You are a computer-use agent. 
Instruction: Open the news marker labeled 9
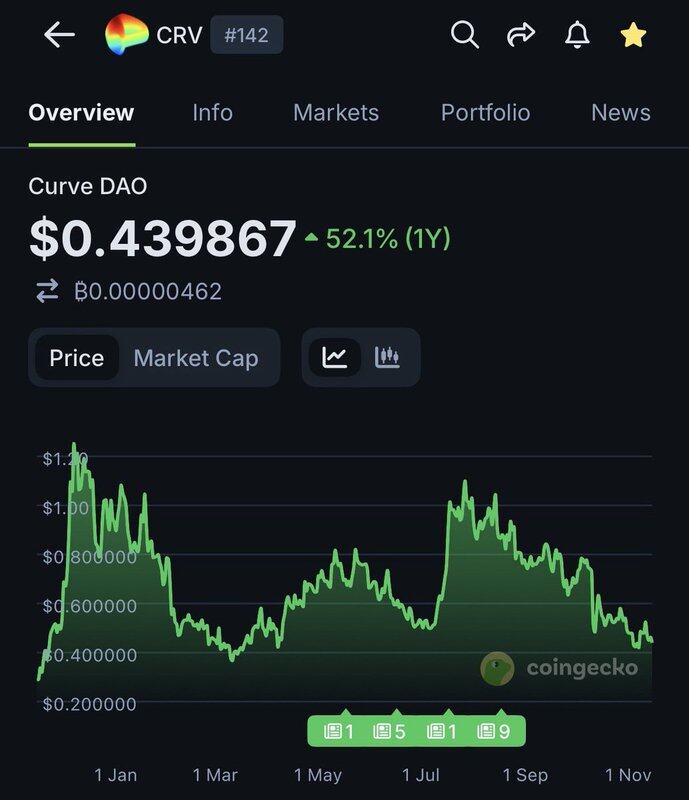coord(494,732)
